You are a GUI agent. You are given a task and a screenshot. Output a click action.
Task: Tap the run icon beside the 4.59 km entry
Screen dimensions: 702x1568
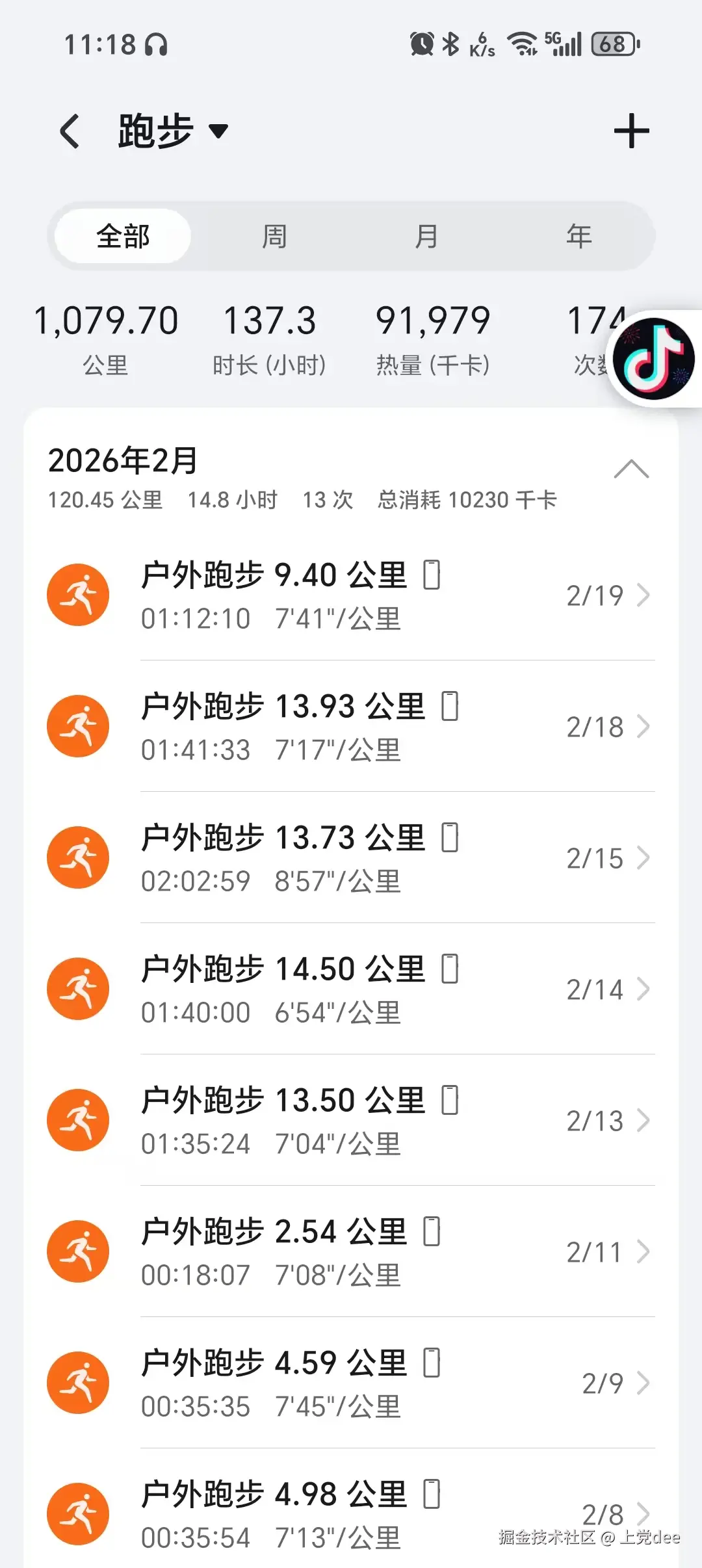77,1382
